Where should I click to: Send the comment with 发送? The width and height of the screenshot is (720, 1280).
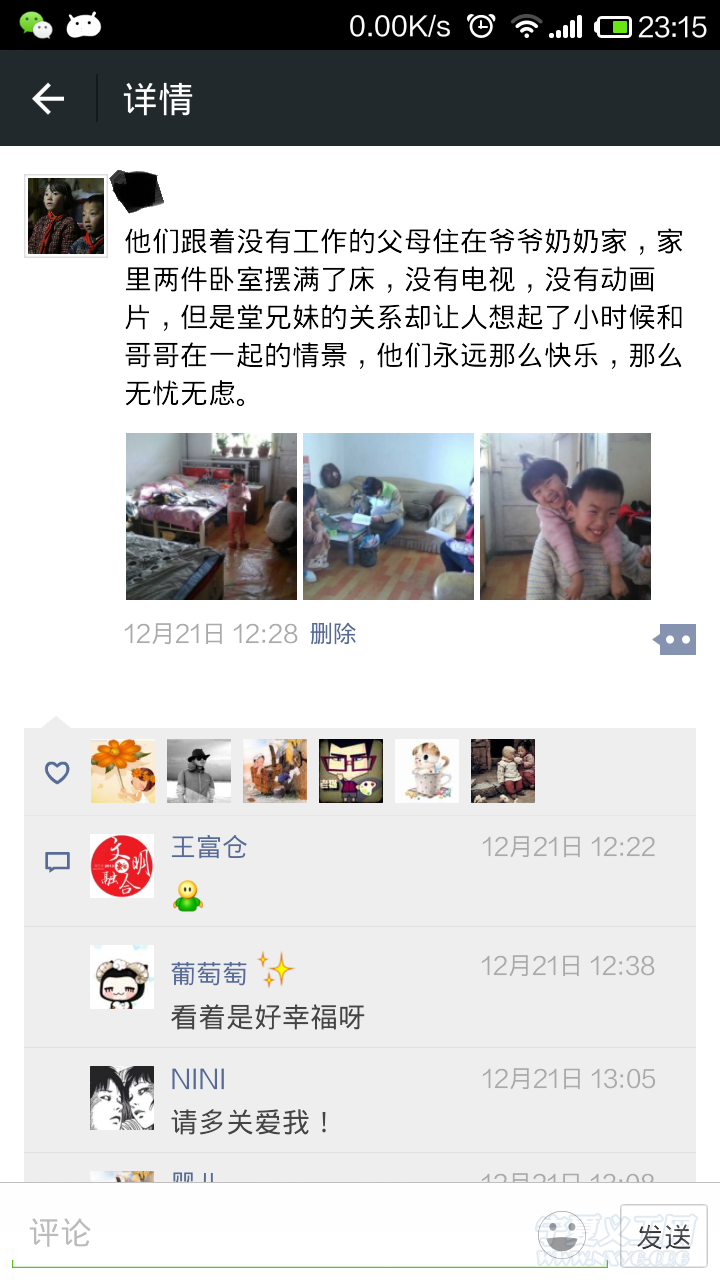point(664,1236)
